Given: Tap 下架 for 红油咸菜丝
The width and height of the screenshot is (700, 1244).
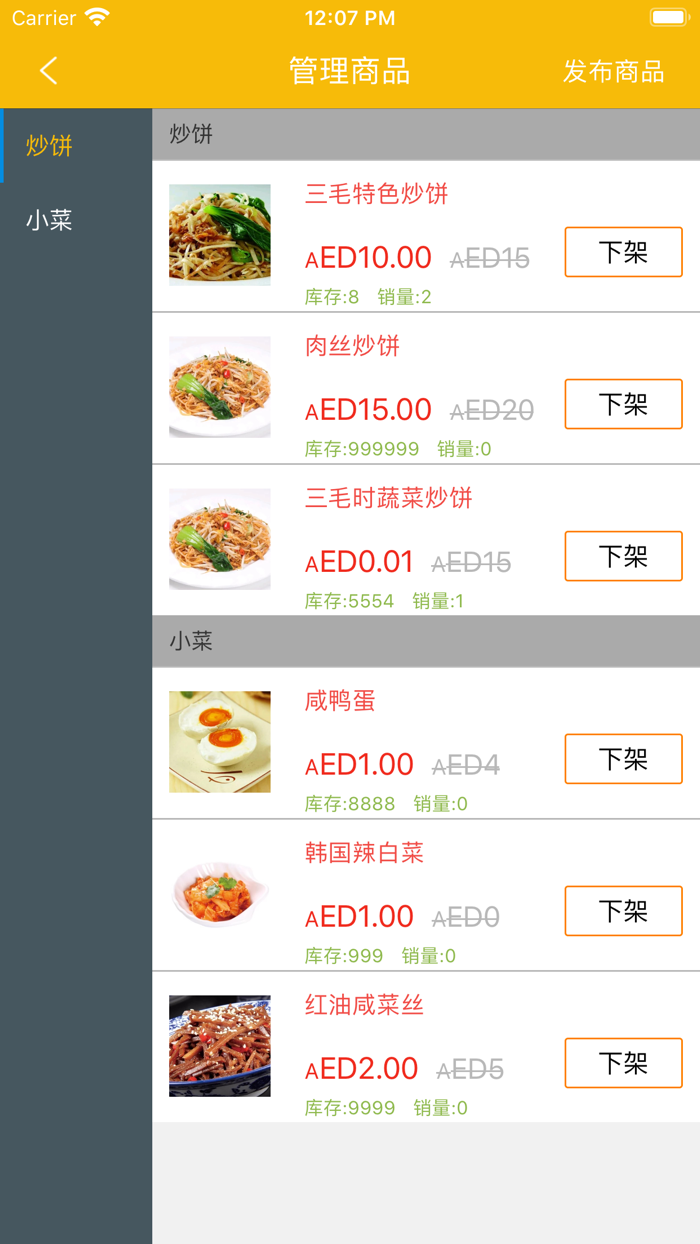Looking at the screenshot, I should click(623, 1063).
